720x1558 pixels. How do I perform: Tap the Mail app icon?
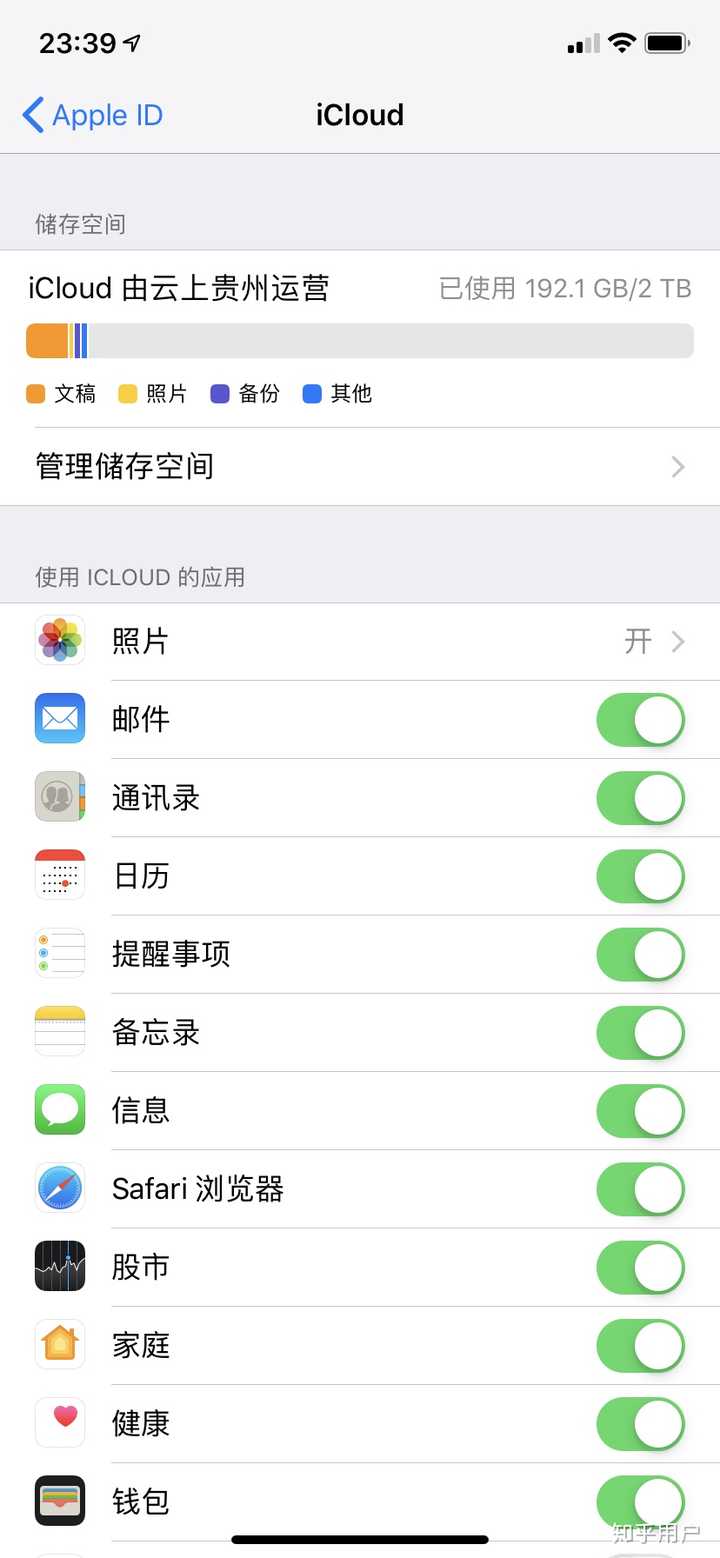[x=58, y=719]
